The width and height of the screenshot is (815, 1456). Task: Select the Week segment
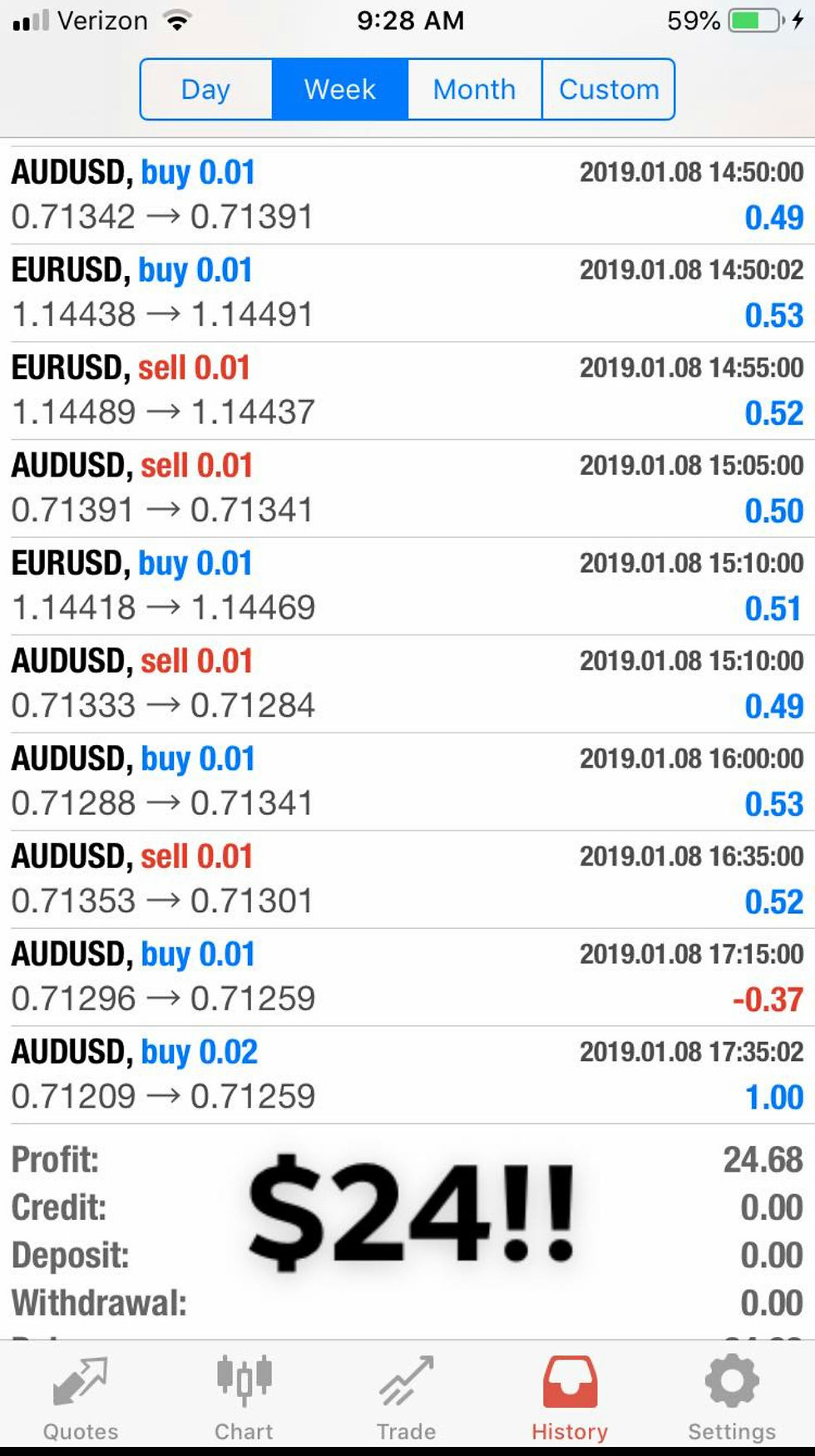pos(340,90)
